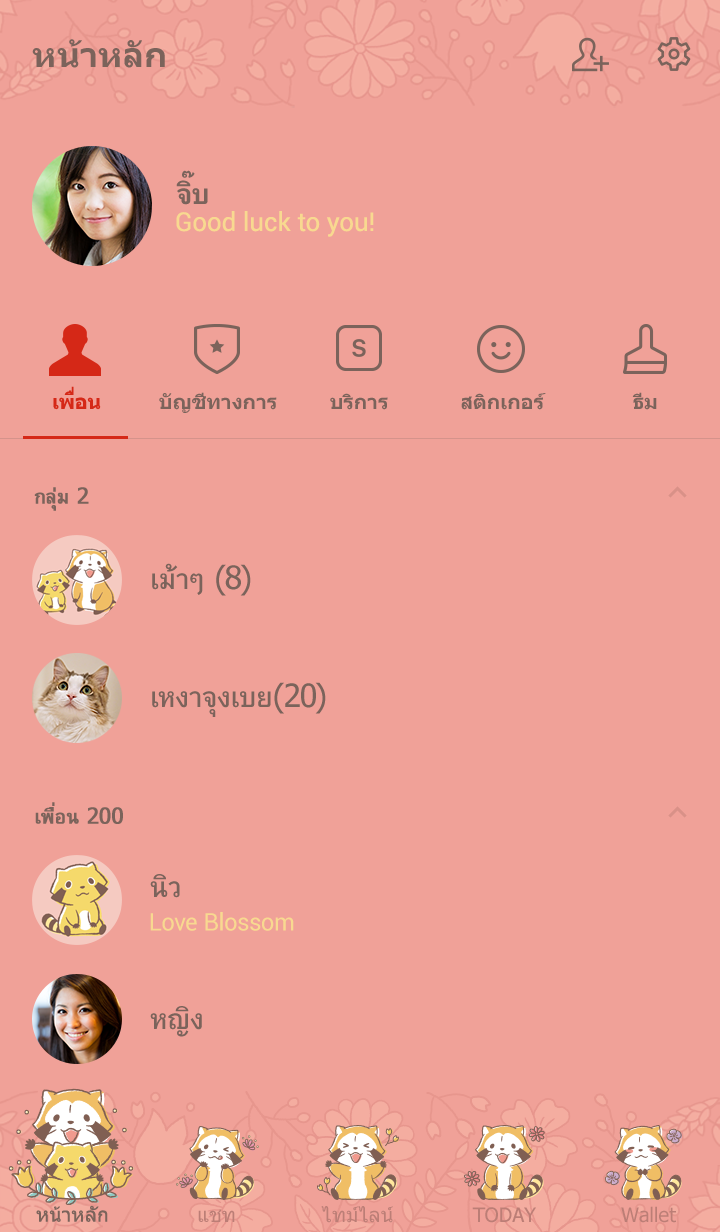Screen dimensions: 720x1232
Task: Go to the TODAY tab
Action: (x=503, y=1170)
